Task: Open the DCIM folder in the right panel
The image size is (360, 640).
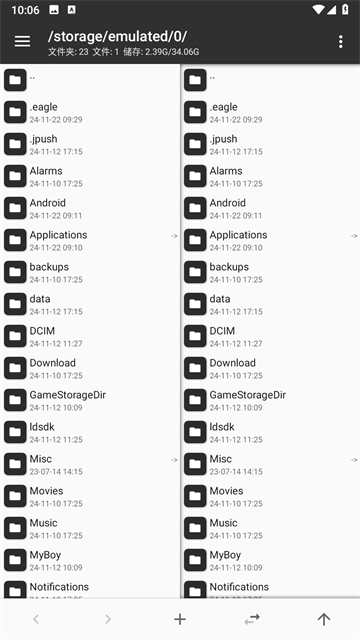Action: click(270, 336)
